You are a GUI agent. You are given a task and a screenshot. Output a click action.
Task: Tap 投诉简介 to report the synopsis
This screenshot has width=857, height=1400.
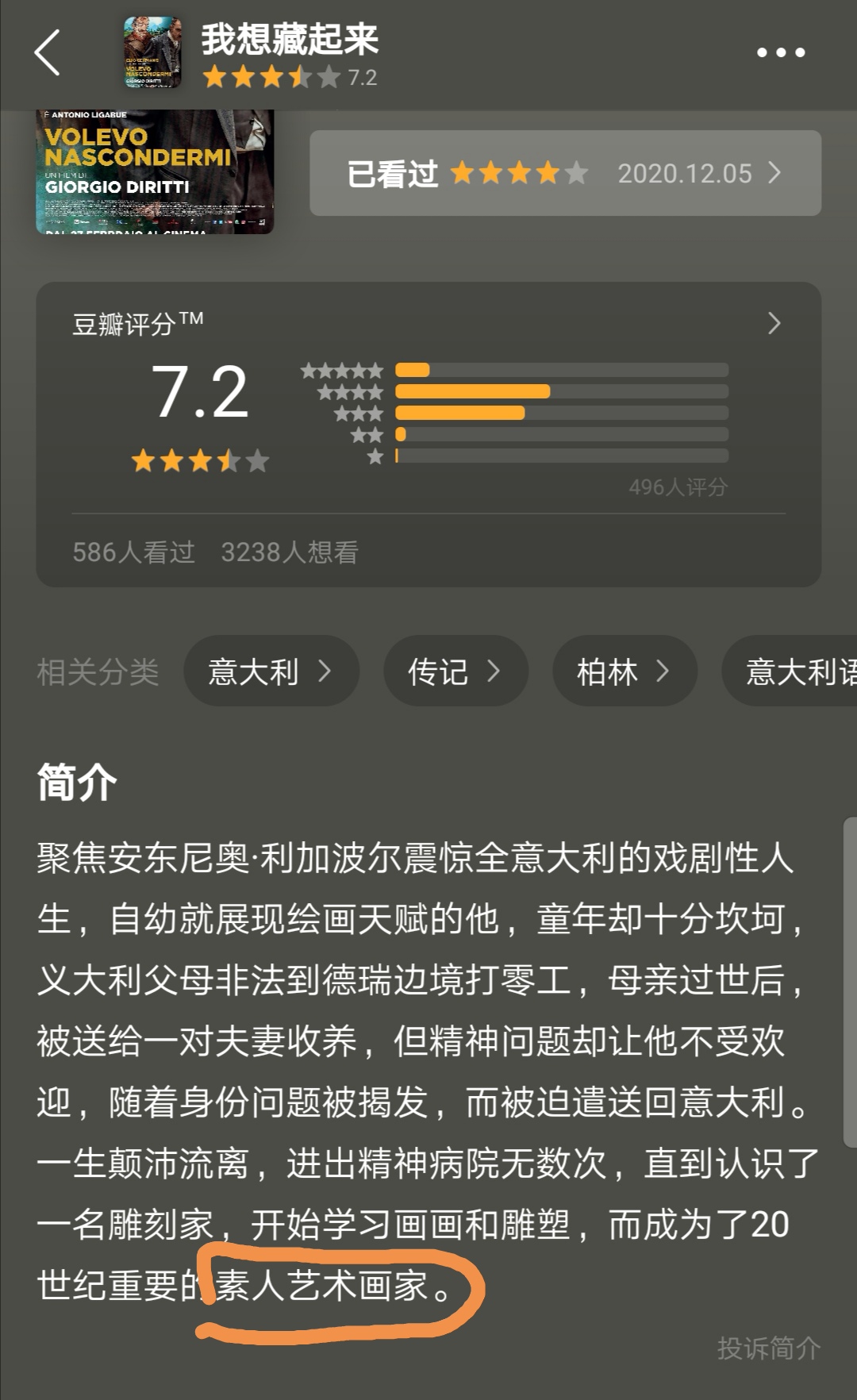click(x=768, y=1348)
